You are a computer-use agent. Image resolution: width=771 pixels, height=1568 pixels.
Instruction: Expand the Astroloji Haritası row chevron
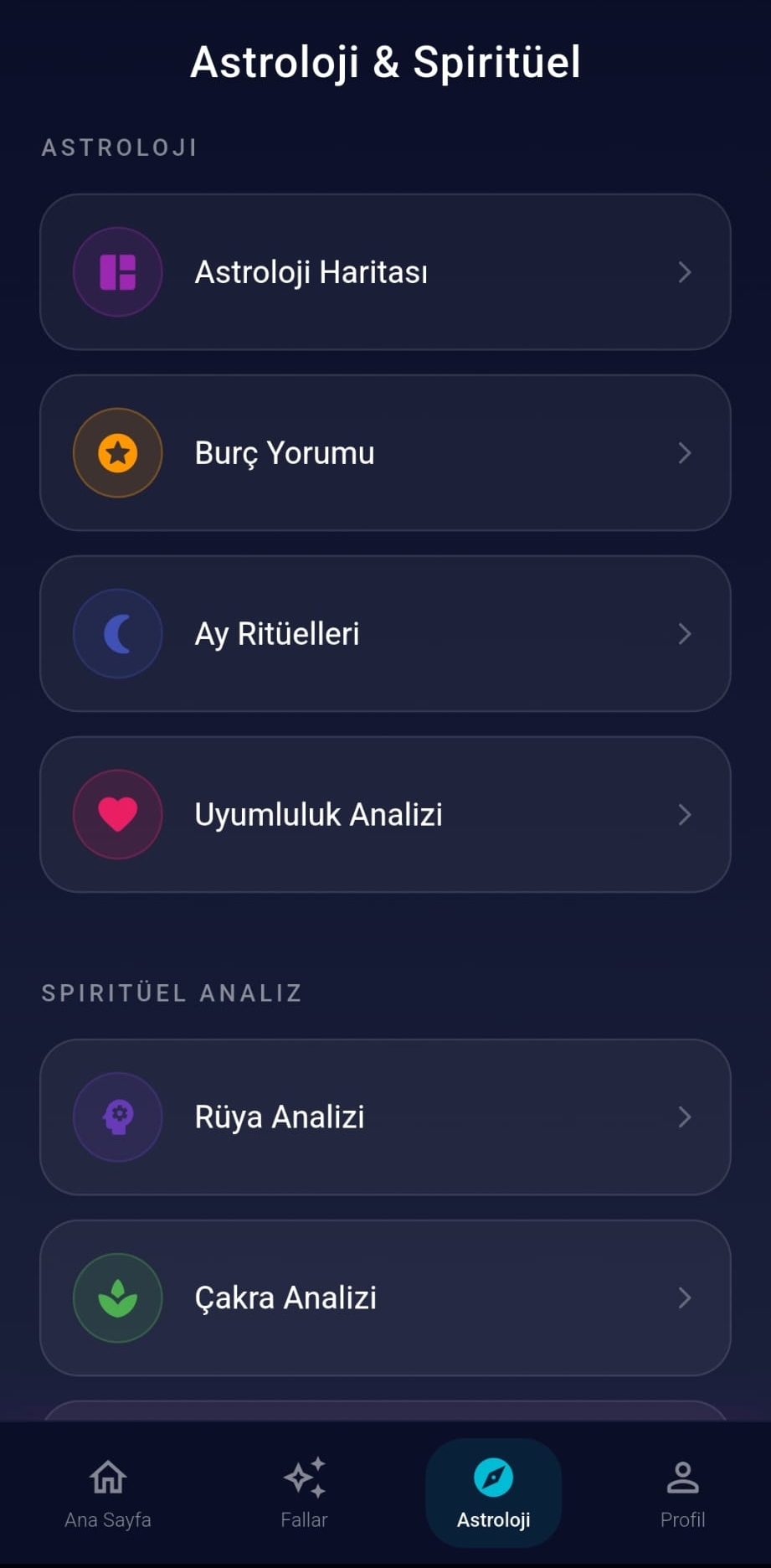point(685,272)
